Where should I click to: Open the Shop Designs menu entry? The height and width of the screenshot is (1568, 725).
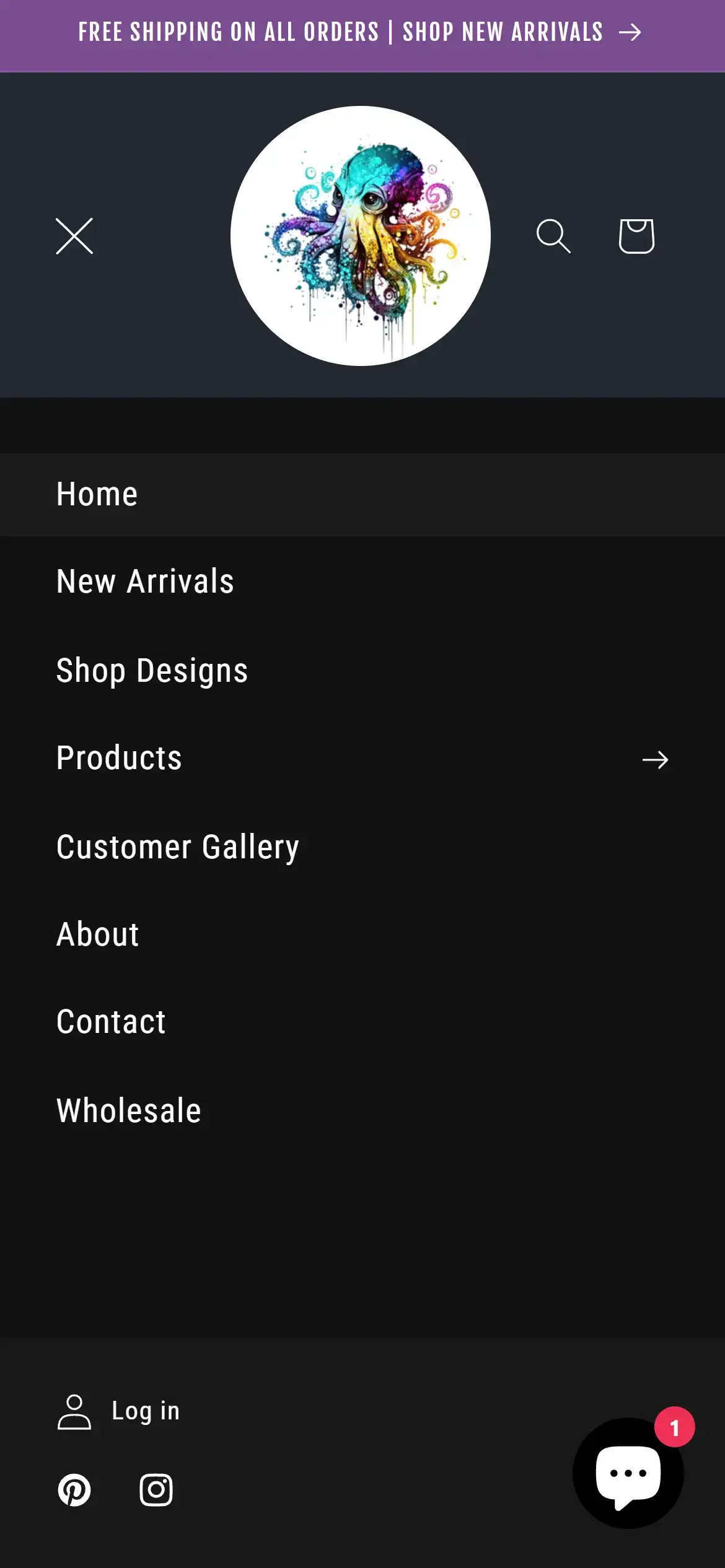(x=152, y=669)
